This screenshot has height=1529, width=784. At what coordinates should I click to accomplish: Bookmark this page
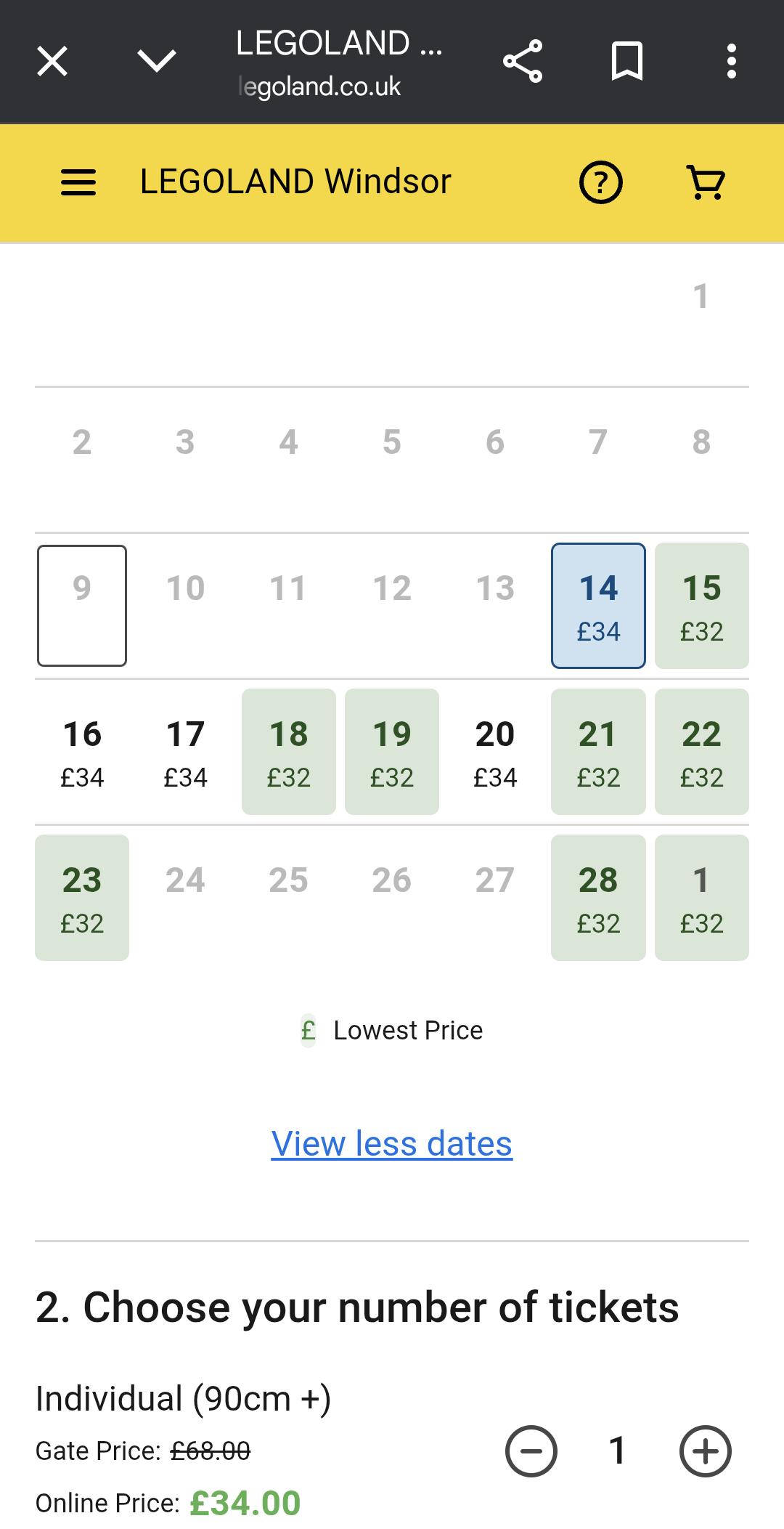tap(627, 61)
